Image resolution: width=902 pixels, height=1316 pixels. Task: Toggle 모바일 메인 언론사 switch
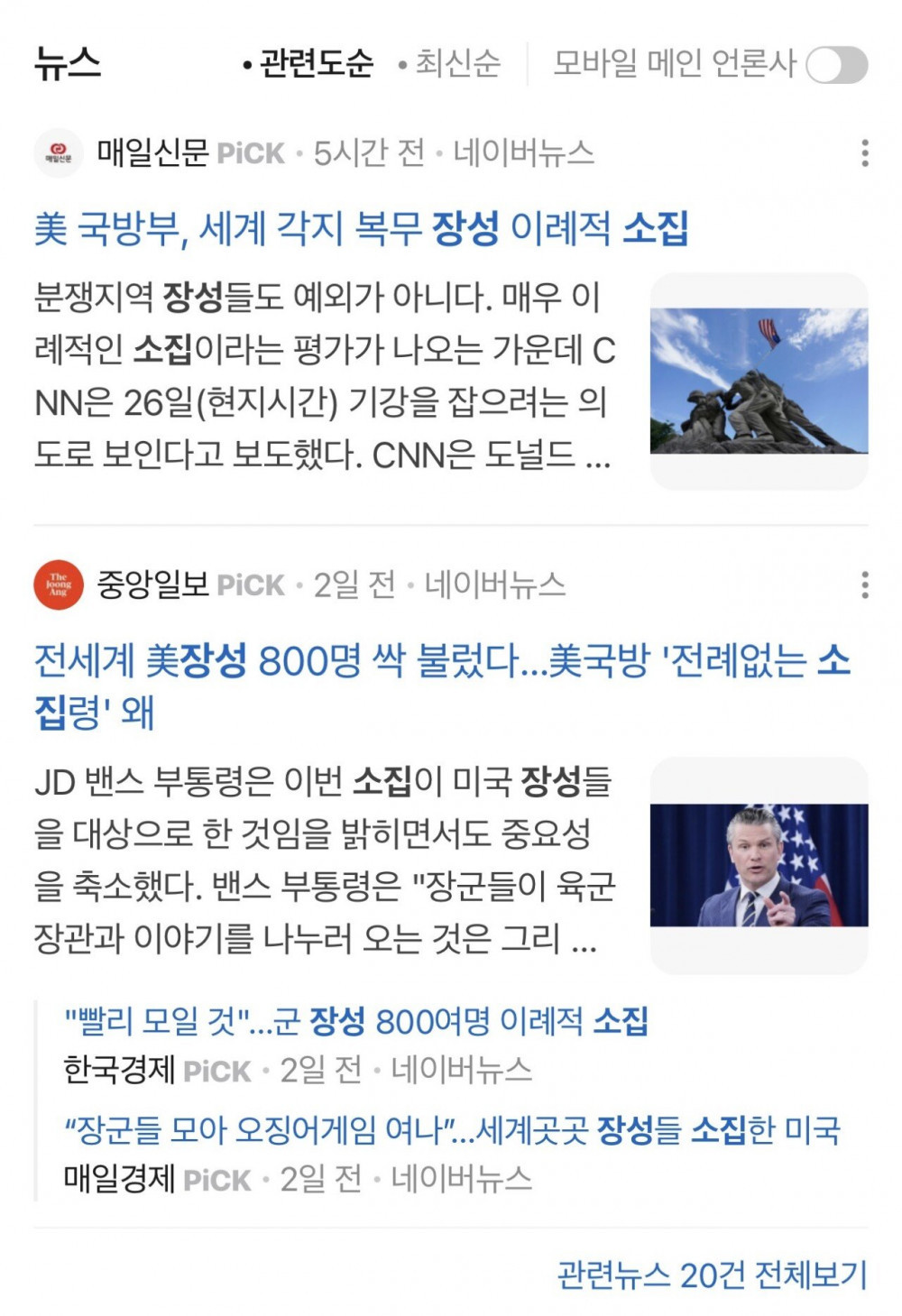pos(836,65)
